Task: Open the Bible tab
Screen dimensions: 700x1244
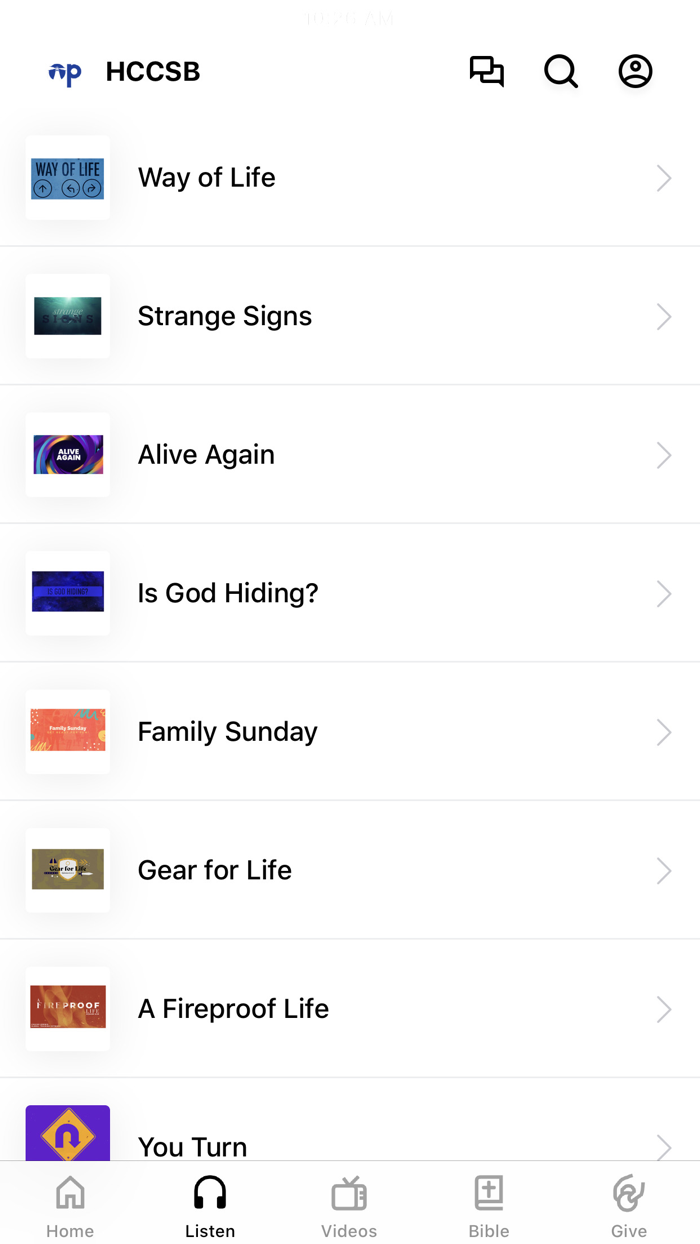Action: 489,1207
